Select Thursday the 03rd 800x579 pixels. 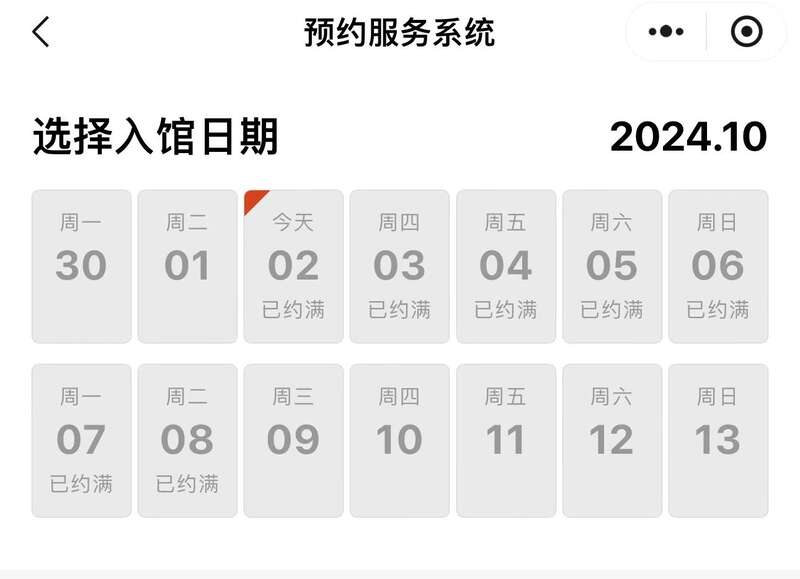pos(399,266)
